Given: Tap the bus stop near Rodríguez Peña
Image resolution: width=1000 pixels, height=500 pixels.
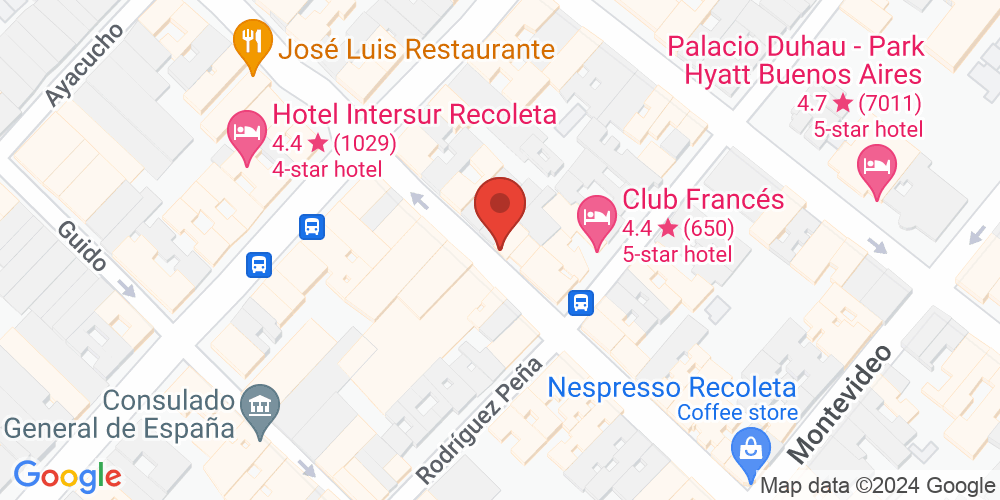Looking at the screenshot, I should point(580,302).
